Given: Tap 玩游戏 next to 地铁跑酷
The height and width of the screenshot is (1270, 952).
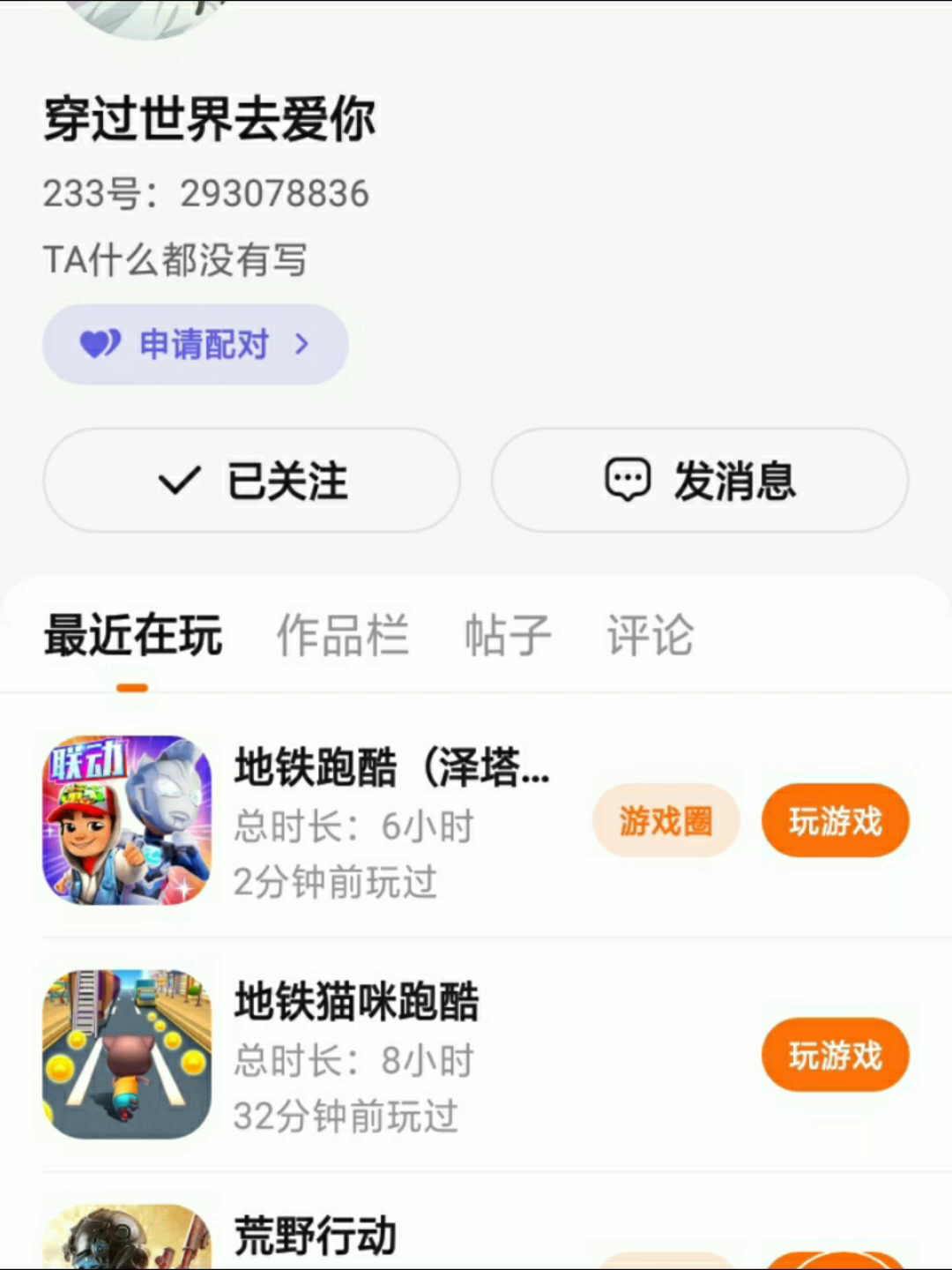Looking at the screenshot, I should pos(835,821).
